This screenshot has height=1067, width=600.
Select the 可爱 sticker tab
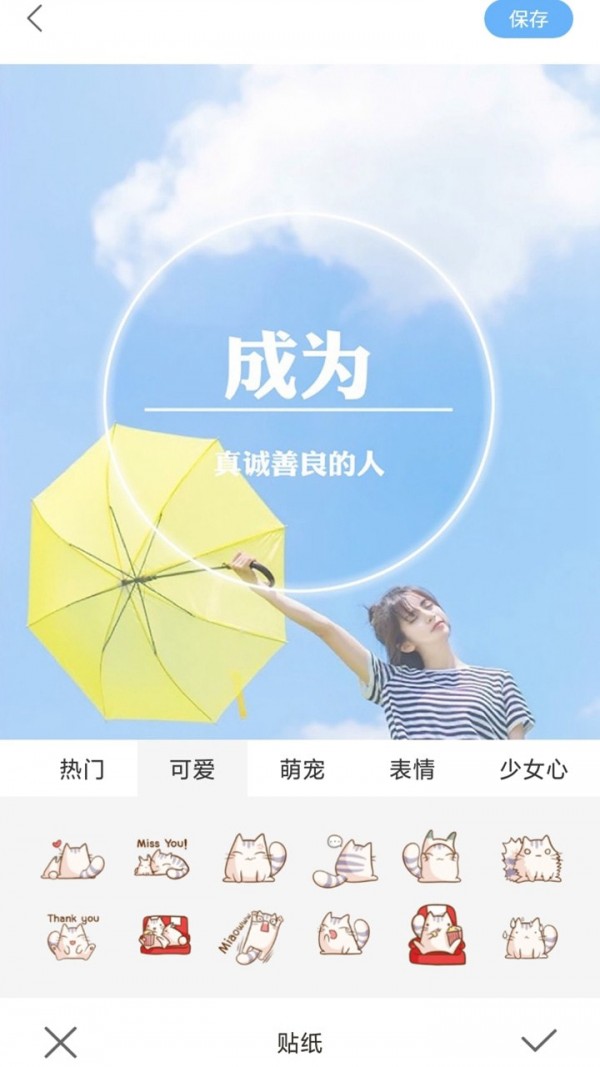[x=192, y=769]
